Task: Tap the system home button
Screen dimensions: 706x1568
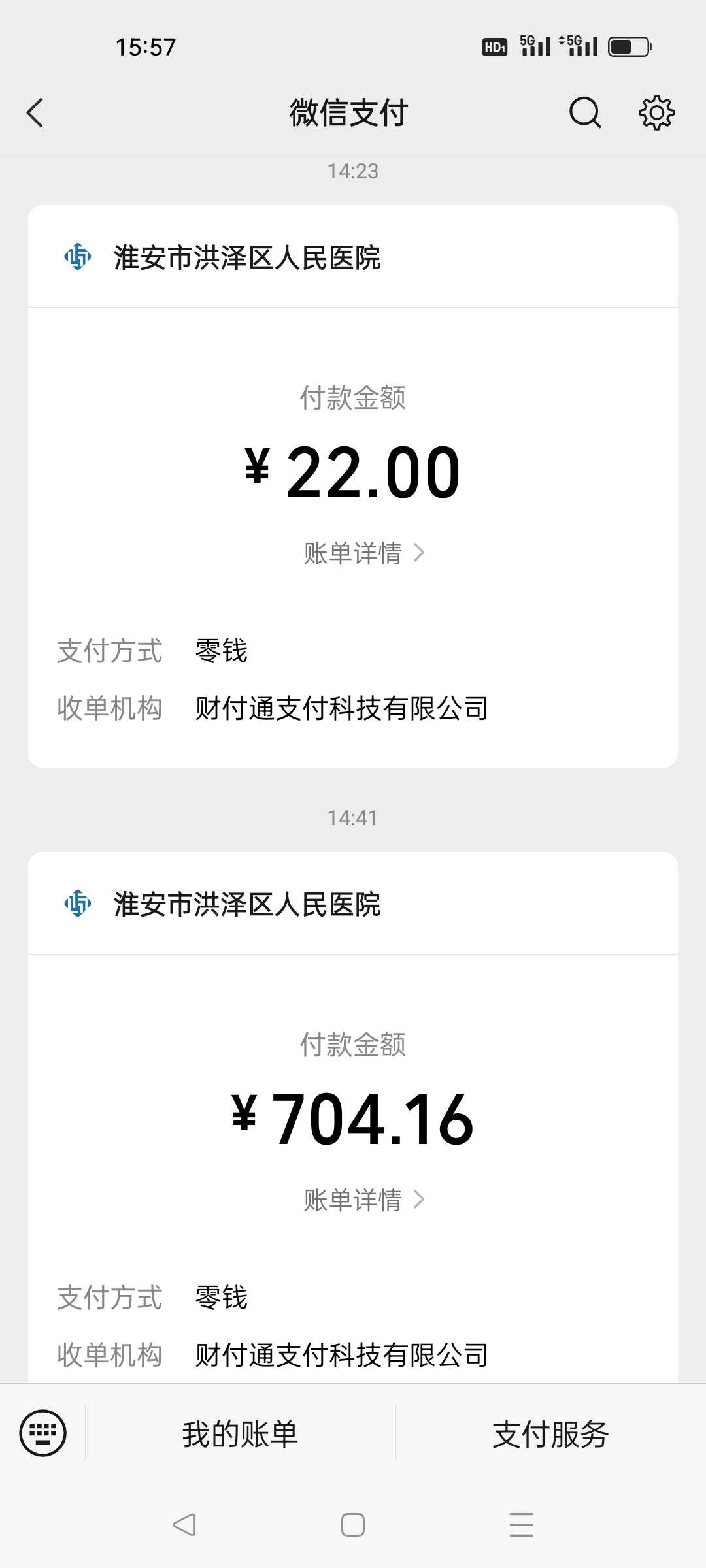Action: [x=353, y=1525]
